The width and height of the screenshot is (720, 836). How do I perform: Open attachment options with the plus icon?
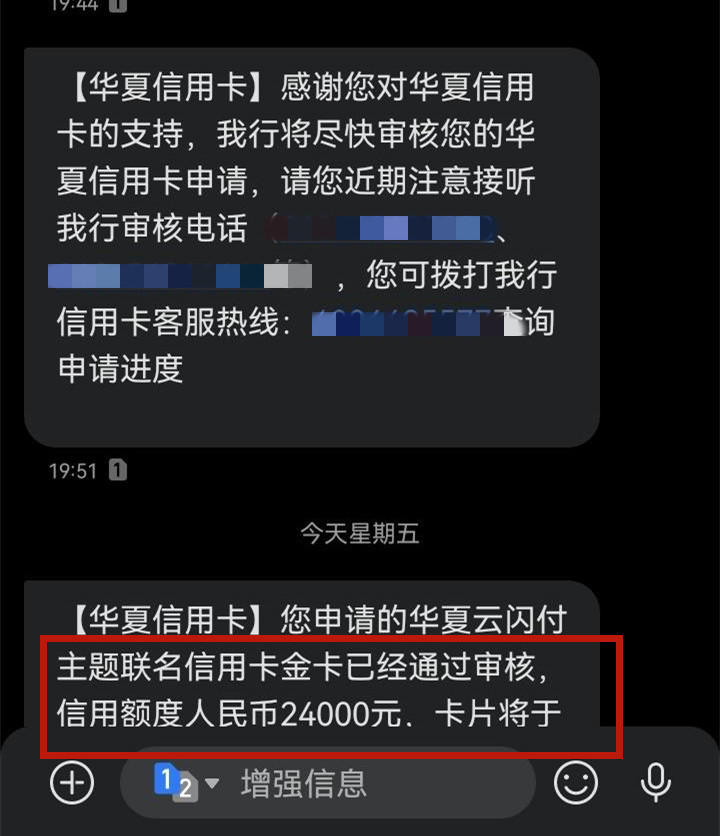[x=70, y=784]
